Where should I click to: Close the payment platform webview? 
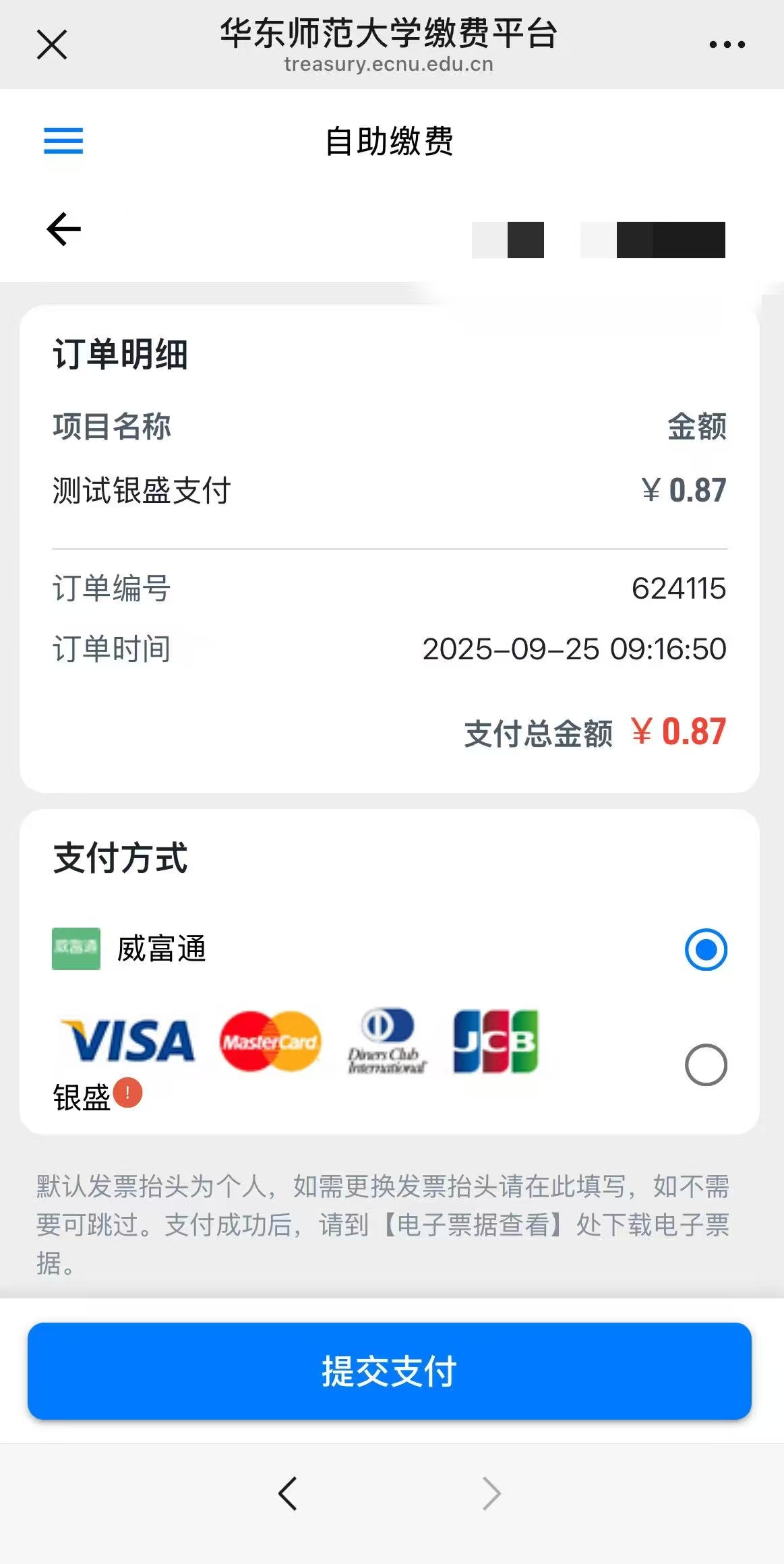click(52, 45)
